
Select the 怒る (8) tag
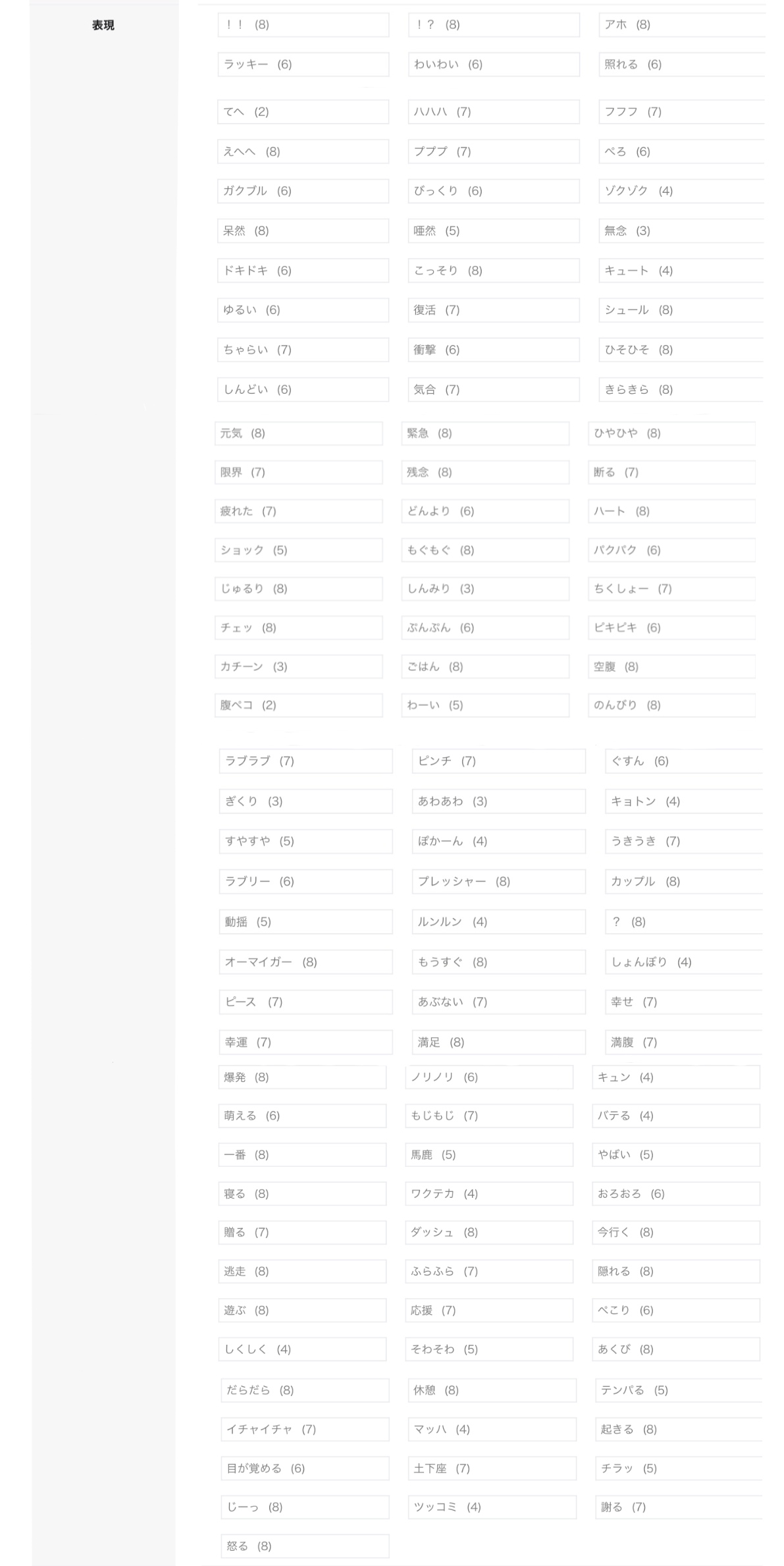pyautogui.click(x=305, y=1546)
